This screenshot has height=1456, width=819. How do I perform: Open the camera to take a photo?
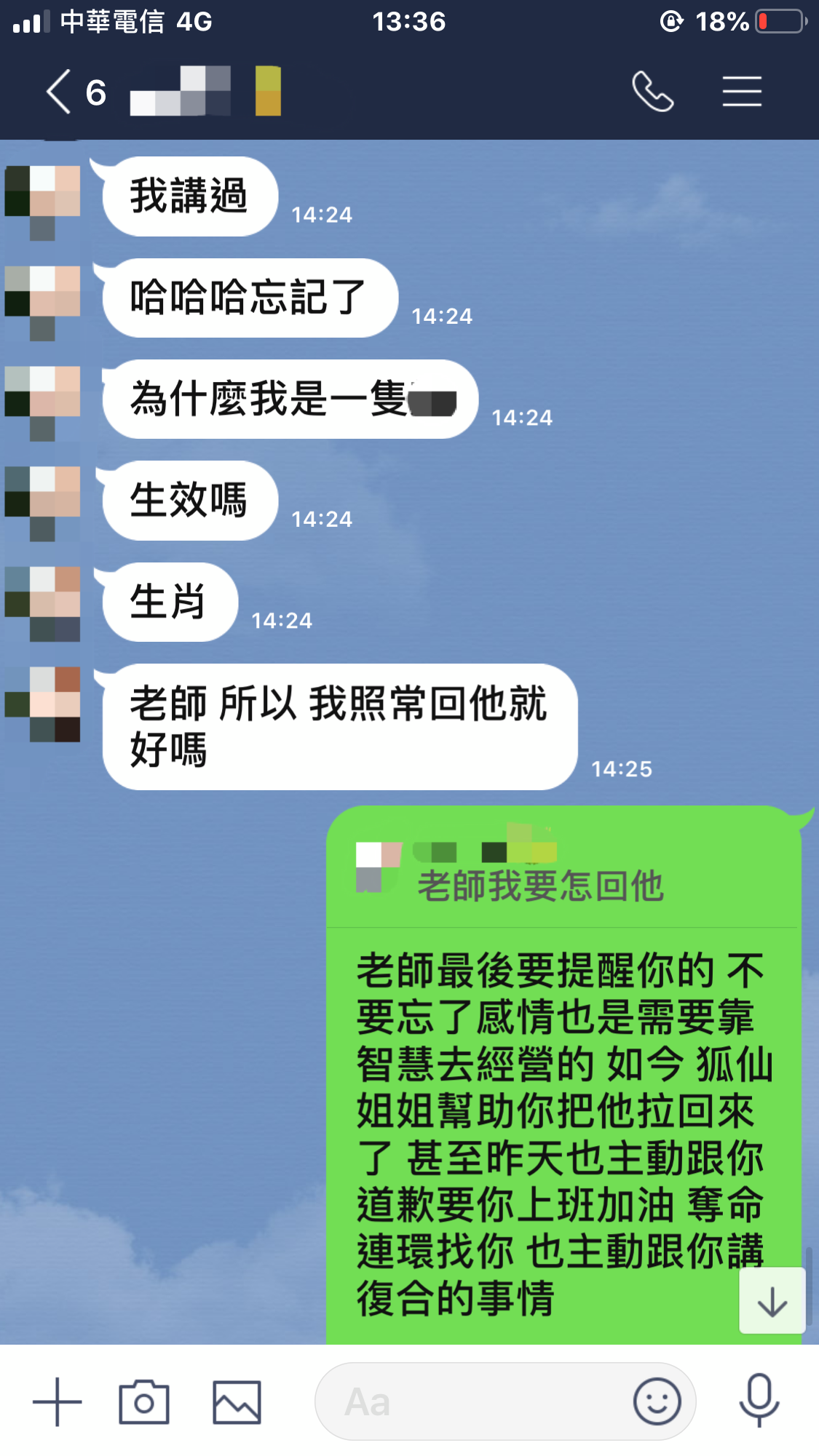[144, 1401]
